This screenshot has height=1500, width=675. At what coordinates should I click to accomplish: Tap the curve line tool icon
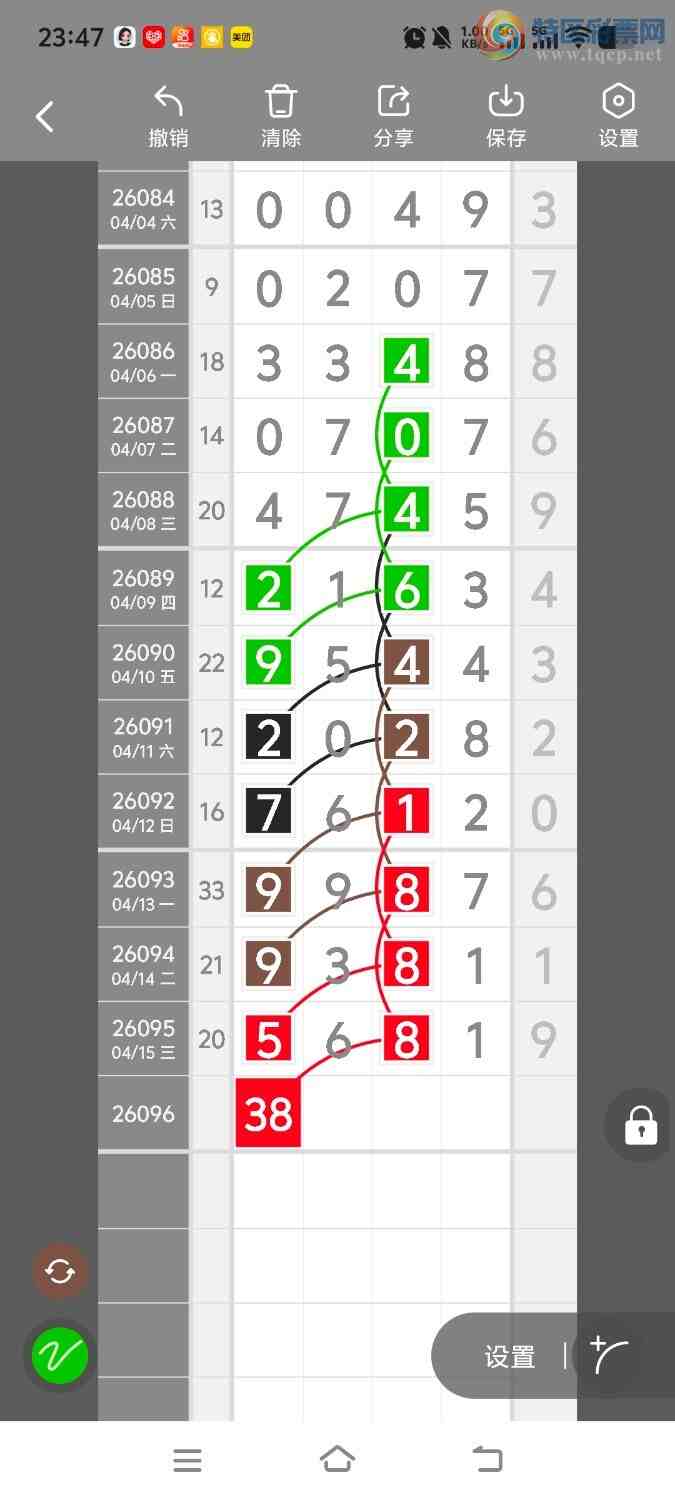point(610,1355)
